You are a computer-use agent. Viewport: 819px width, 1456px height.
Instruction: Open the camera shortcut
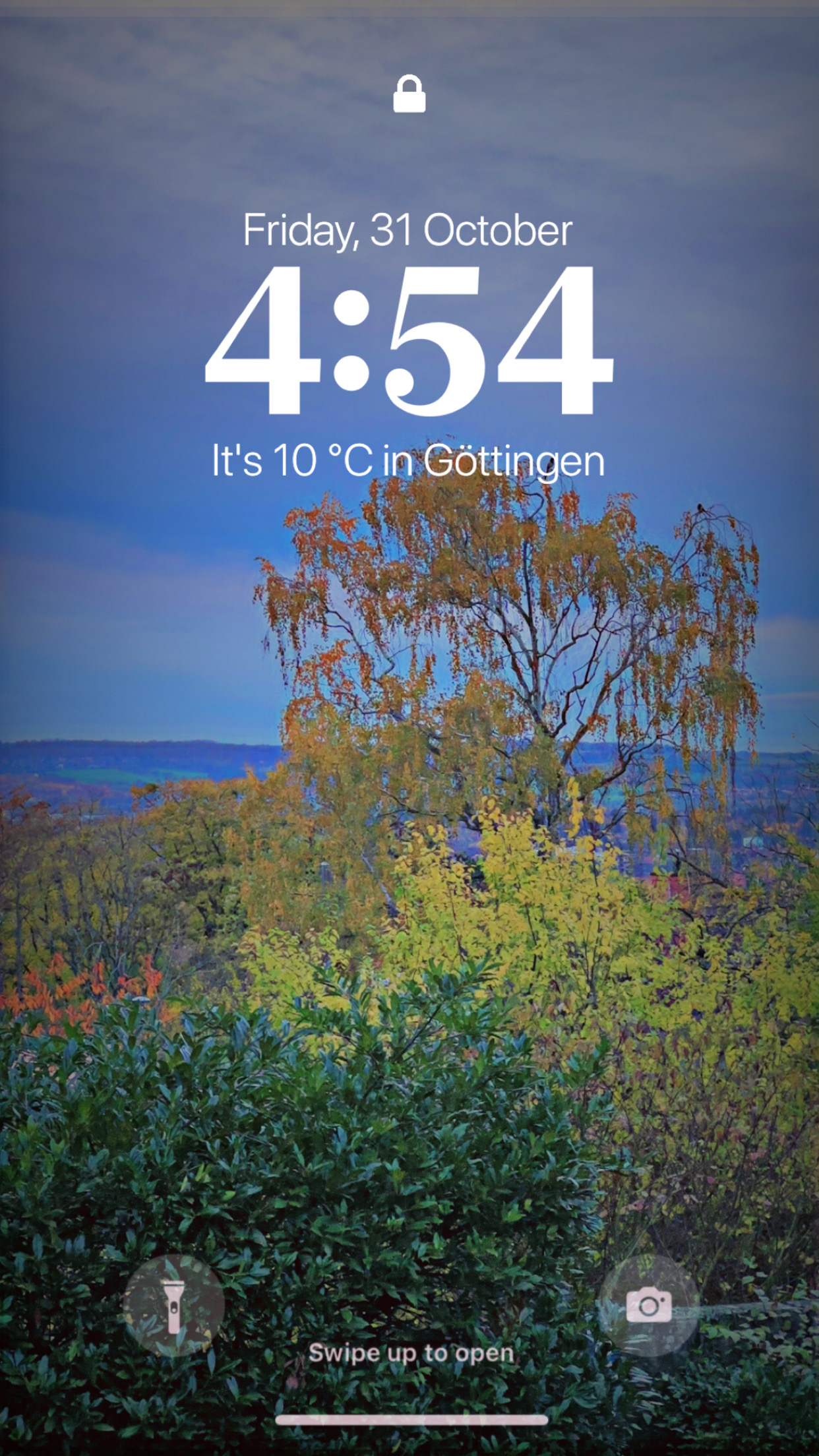click(648, 1305)
